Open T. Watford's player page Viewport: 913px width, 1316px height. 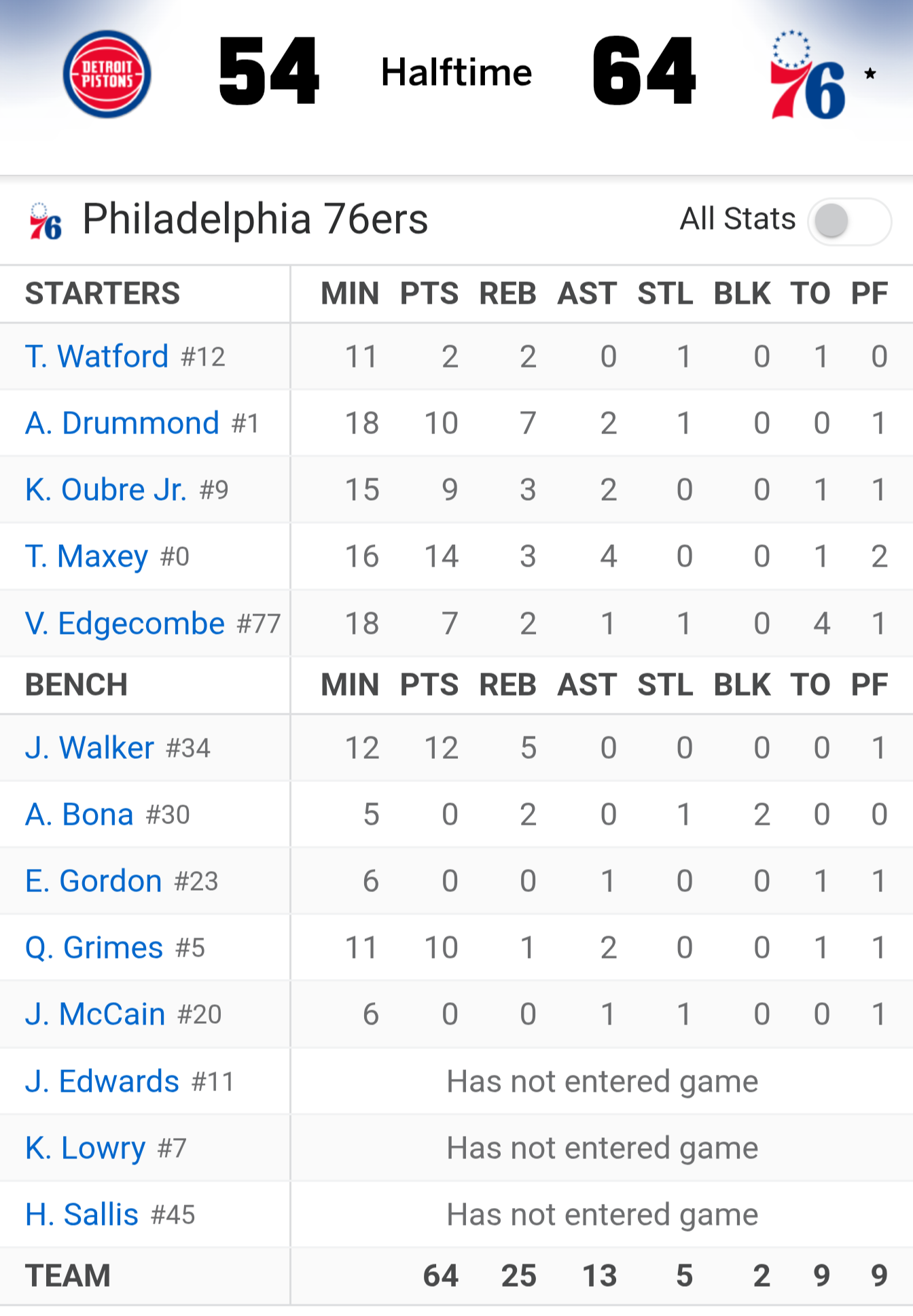click(x=96, y=356)
